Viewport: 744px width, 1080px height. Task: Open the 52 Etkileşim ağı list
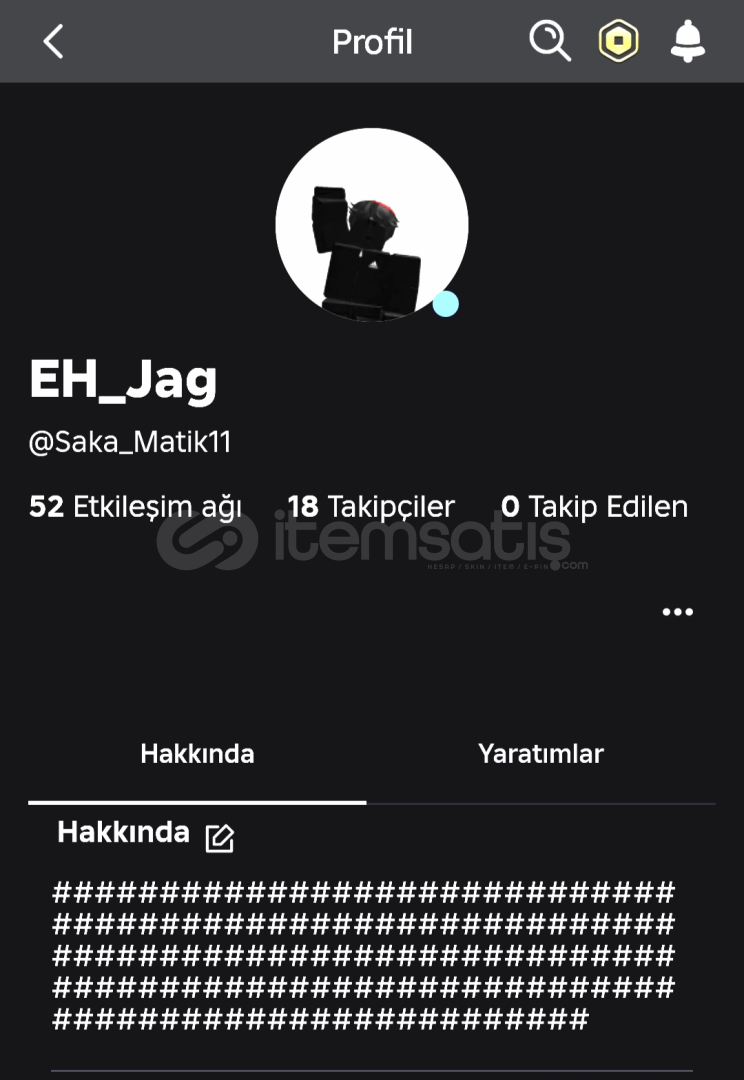point(135,507)
